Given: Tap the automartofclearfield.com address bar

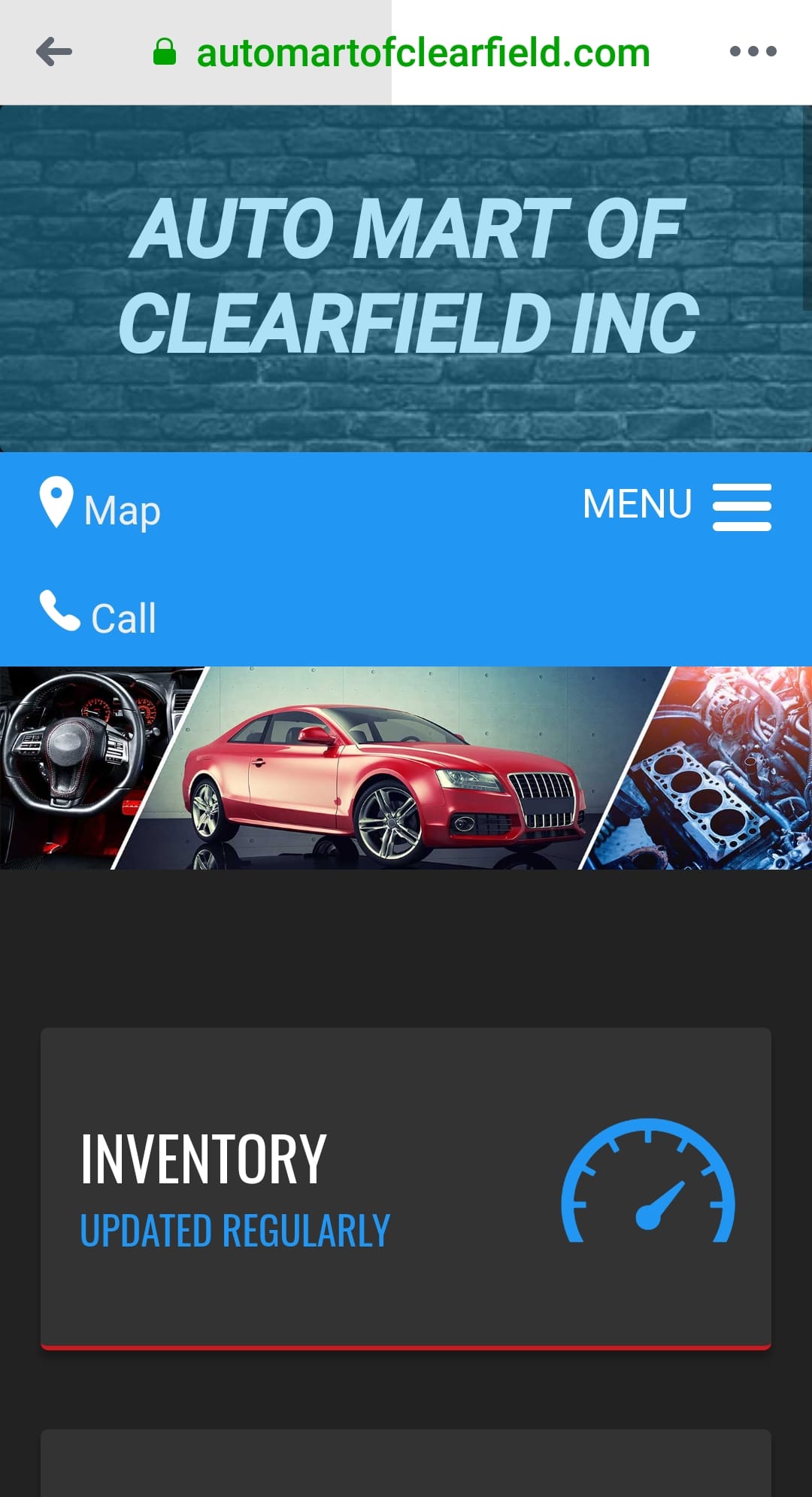Looking at the screenshot, I should [423, 53].
